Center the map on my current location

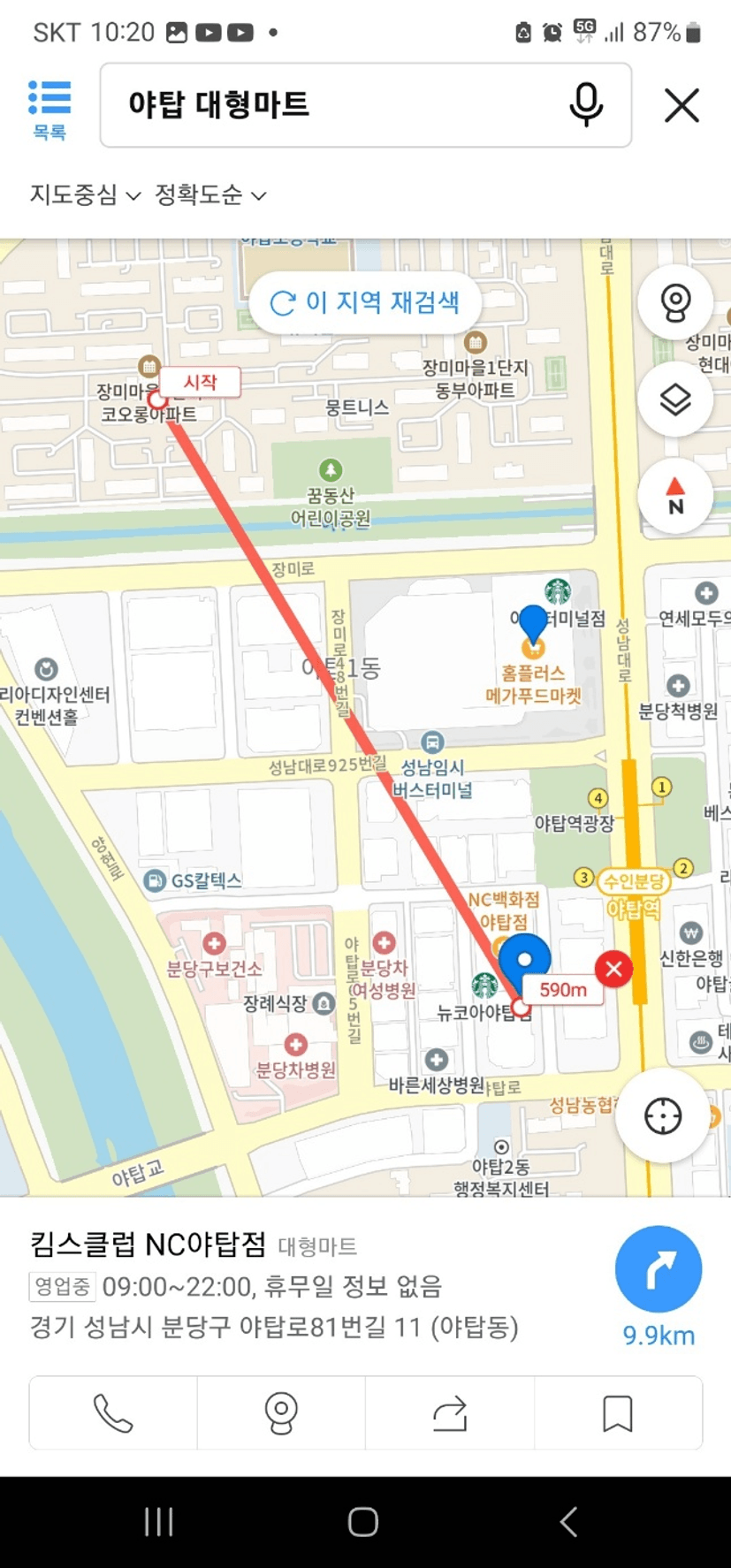pos(663,1115)
